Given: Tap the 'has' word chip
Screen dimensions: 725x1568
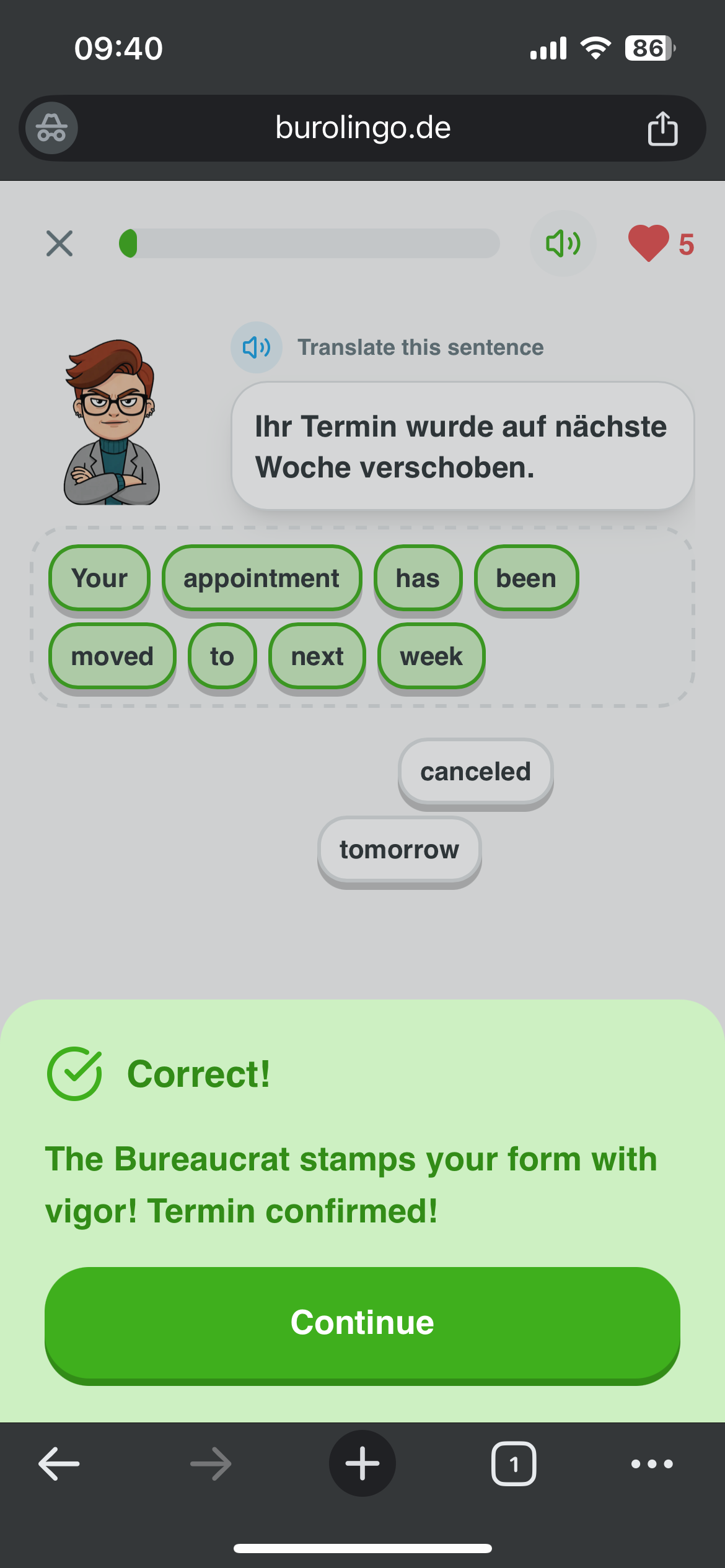Looking at the screenshot, I should (418, 578).
